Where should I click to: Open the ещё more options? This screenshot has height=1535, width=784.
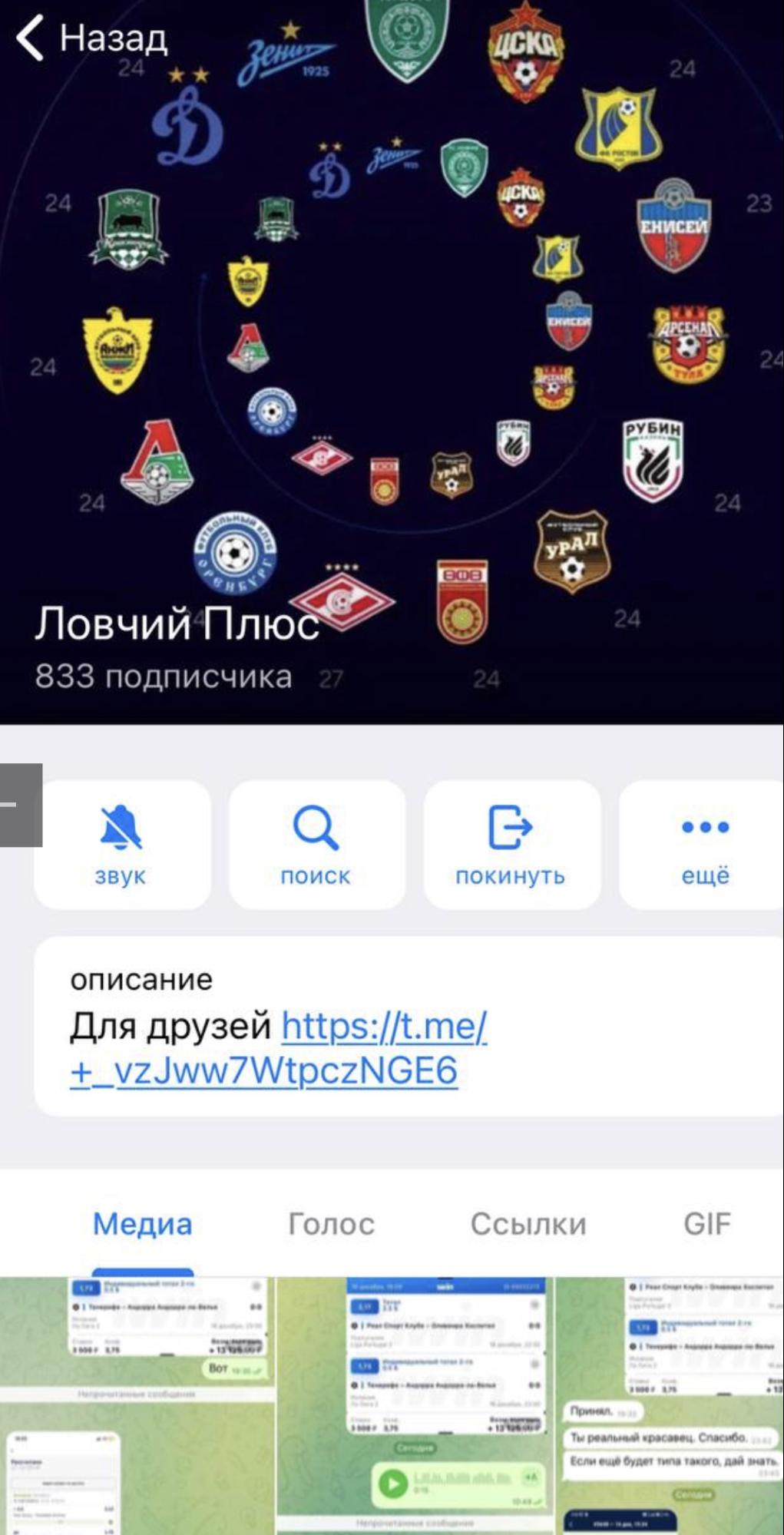pos(703,845)
